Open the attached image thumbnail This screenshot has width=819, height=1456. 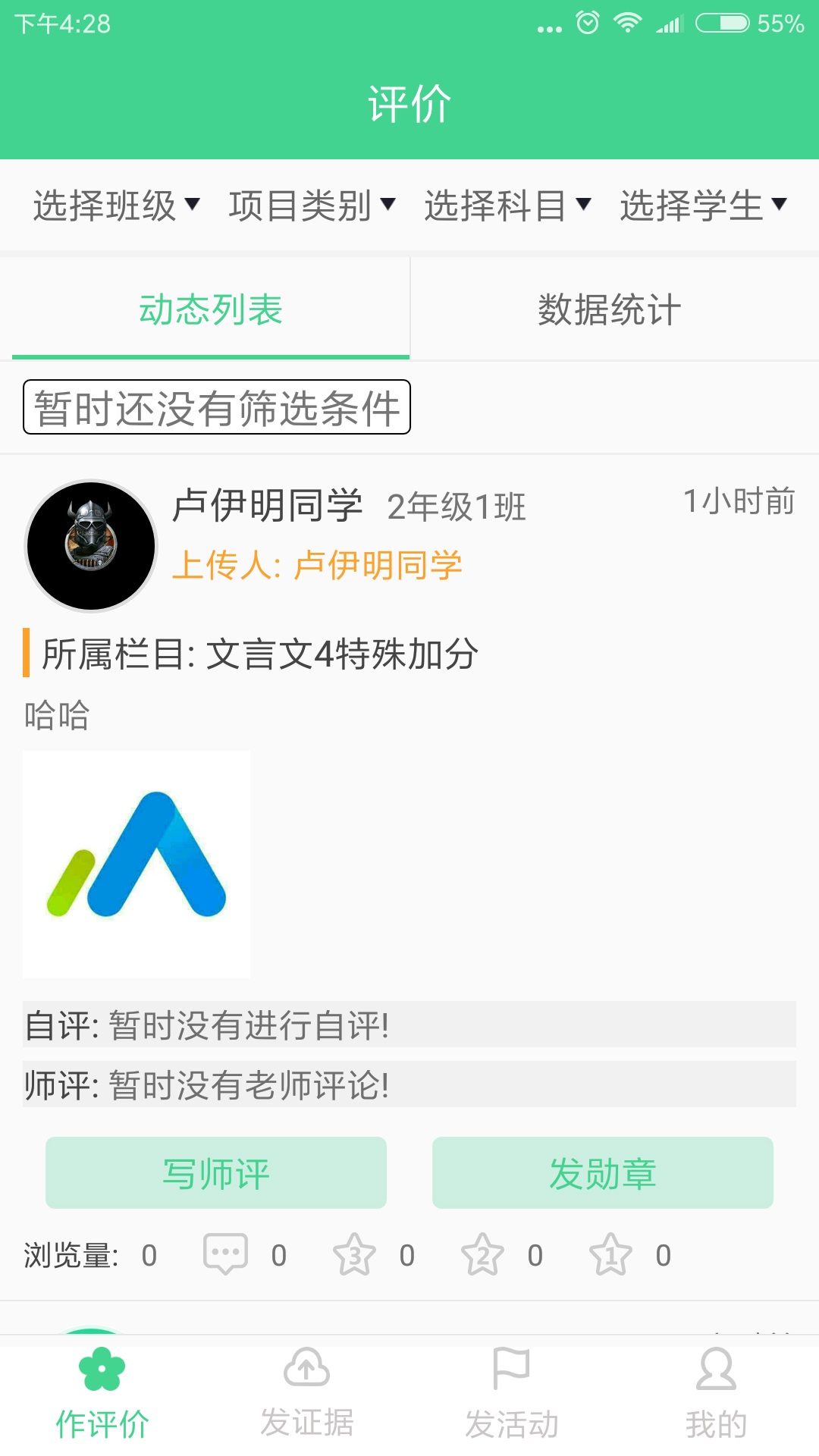click(136, 863)
